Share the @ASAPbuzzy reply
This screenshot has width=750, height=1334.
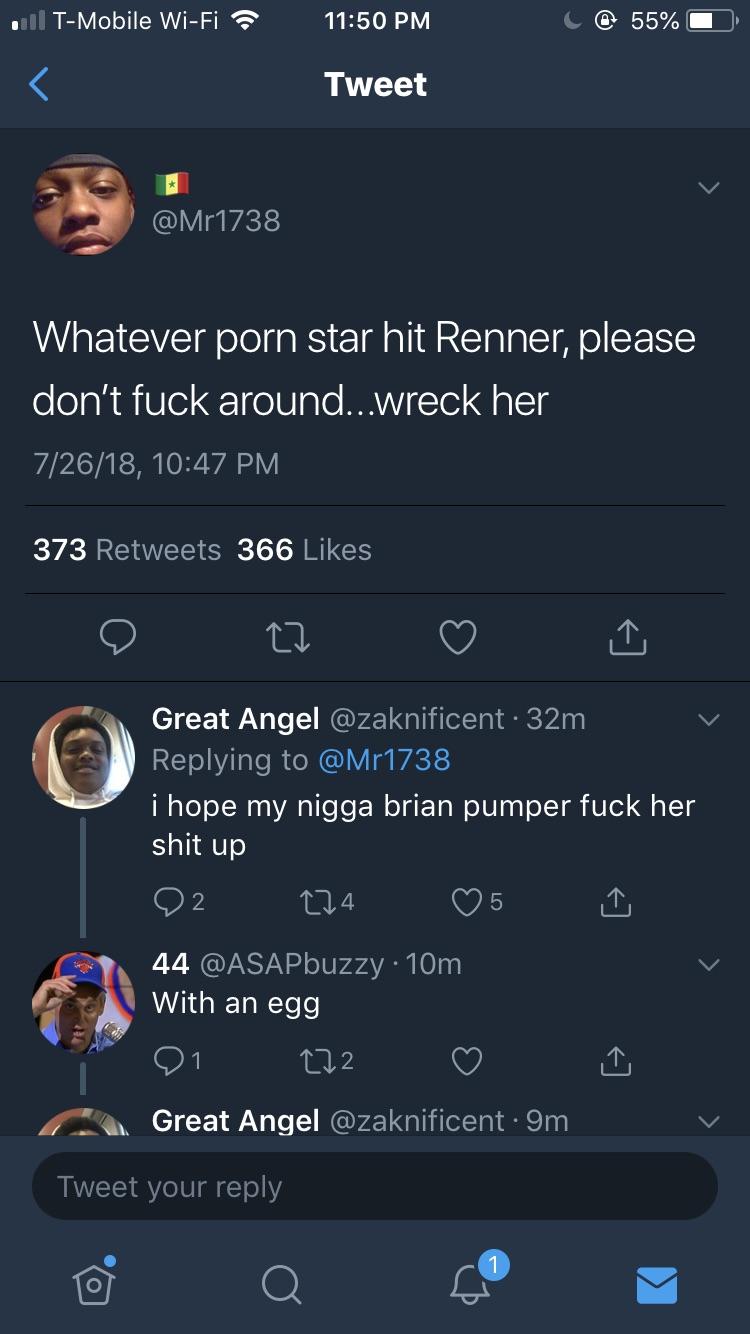coord(615,1060)
